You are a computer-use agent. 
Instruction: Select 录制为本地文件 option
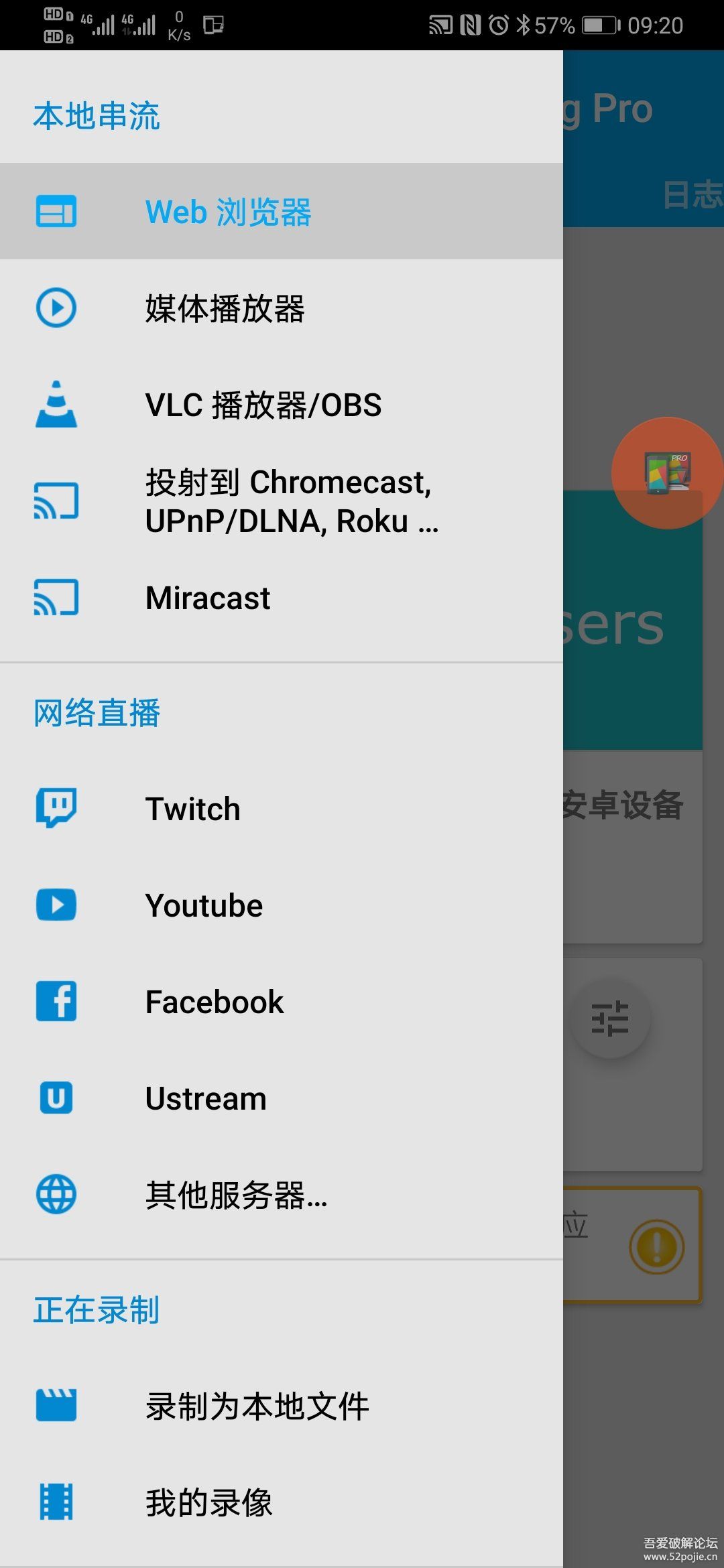click(x=282, y=1405)
